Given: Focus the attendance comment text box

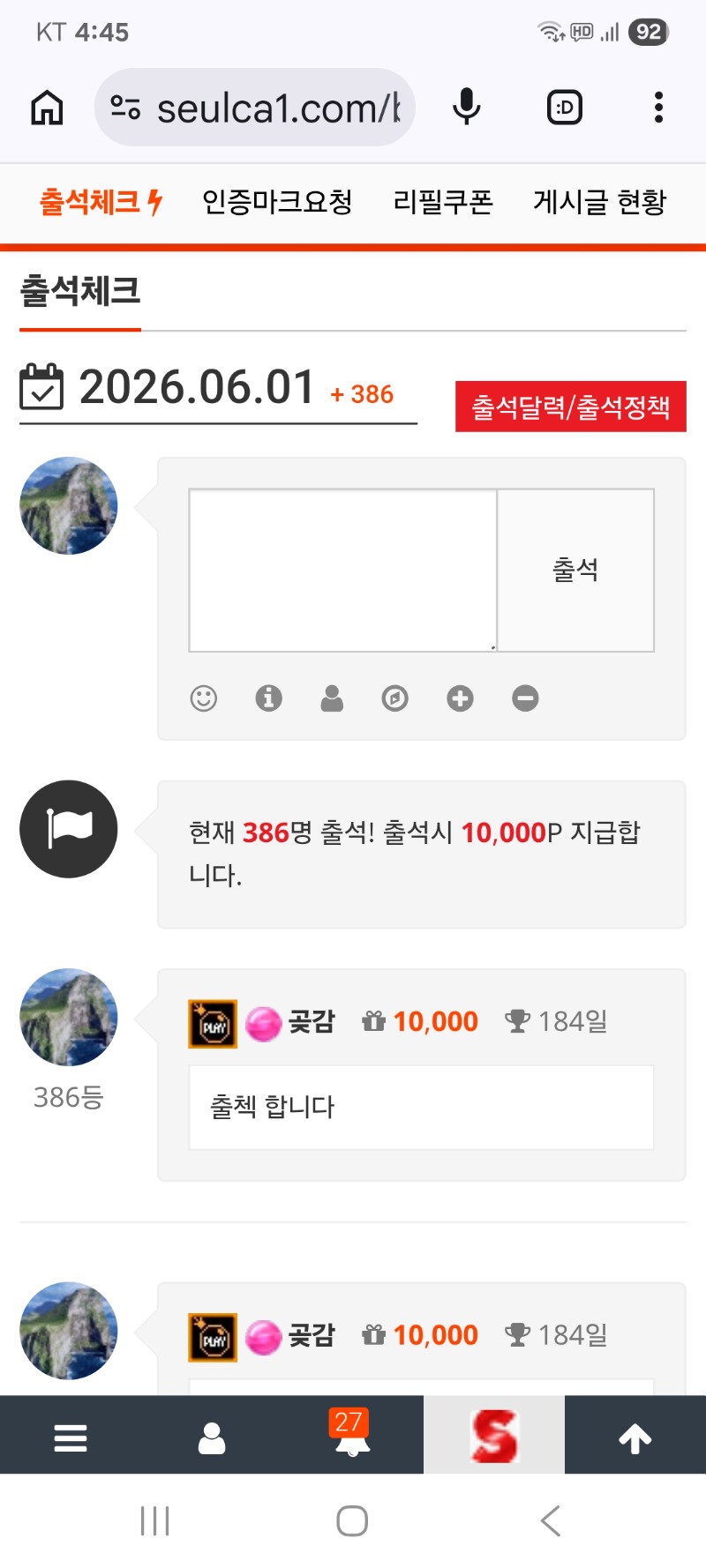Looking at the screenshot, I should click(x=343, y=571).
